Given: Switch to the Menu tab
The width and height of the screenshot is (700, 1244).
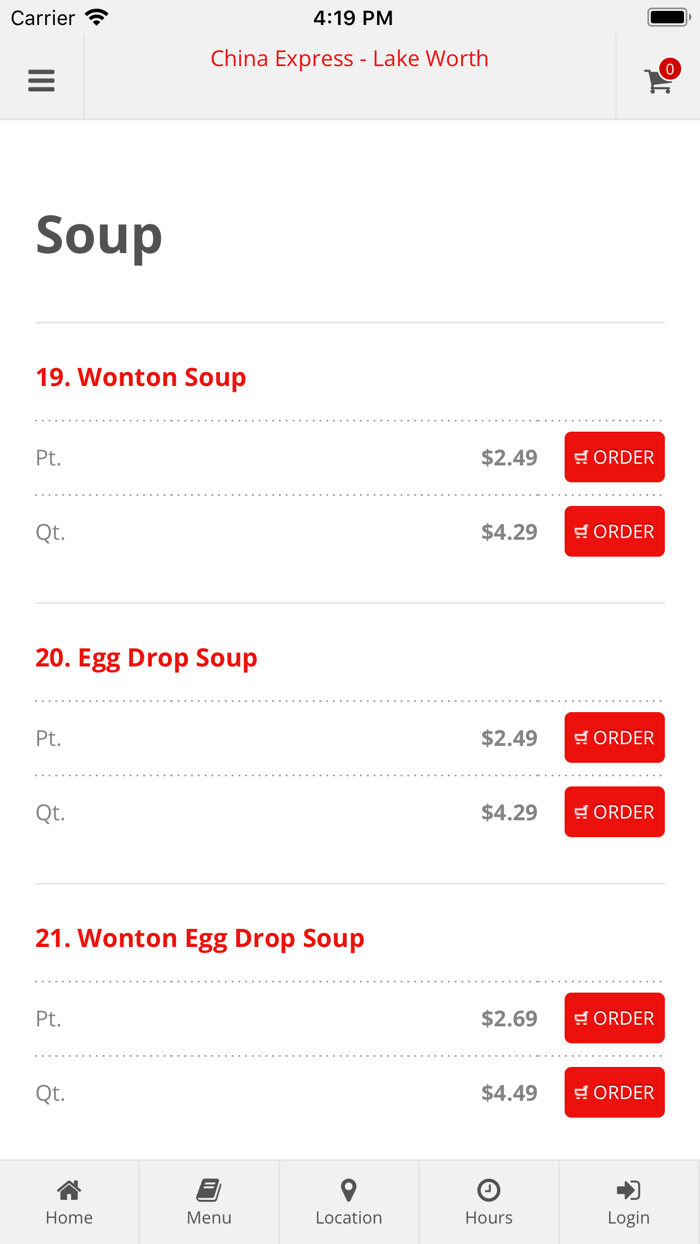Looking at the screenshot, I should (x=209, y=1202).
